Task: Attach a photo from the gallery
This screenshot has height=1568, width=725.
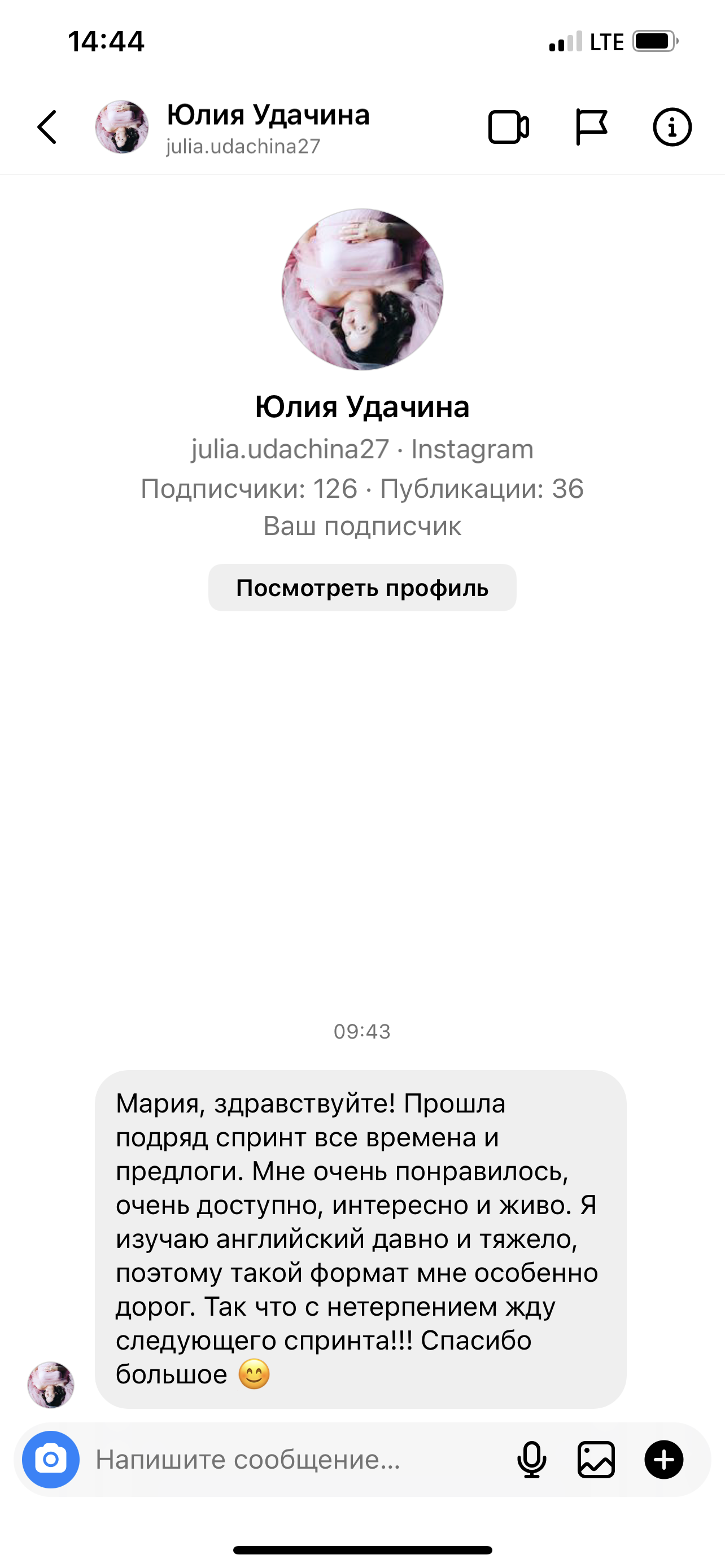Action: [596, 1460]
